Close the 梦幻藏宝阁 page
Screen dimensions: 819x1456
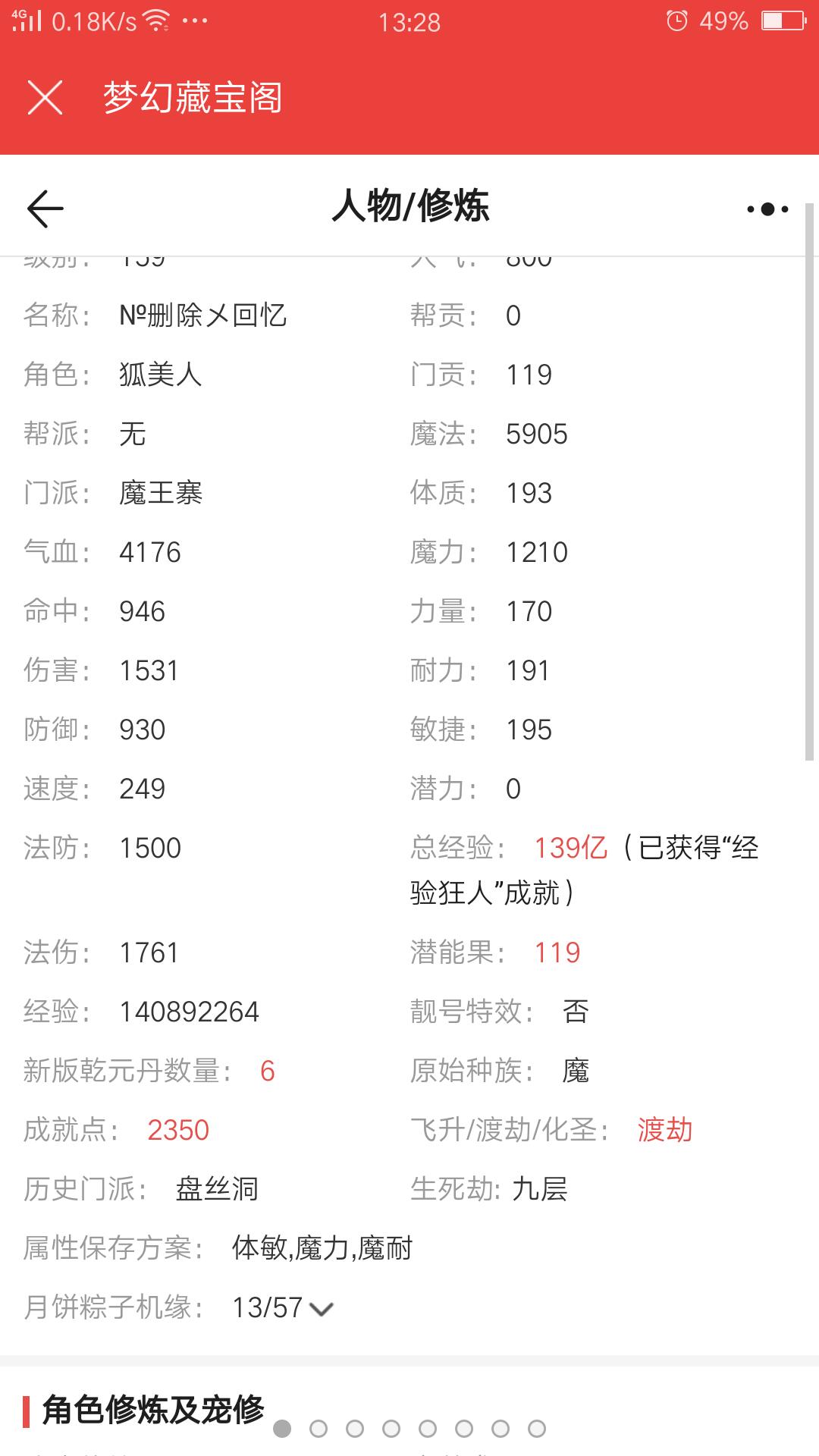45,98
